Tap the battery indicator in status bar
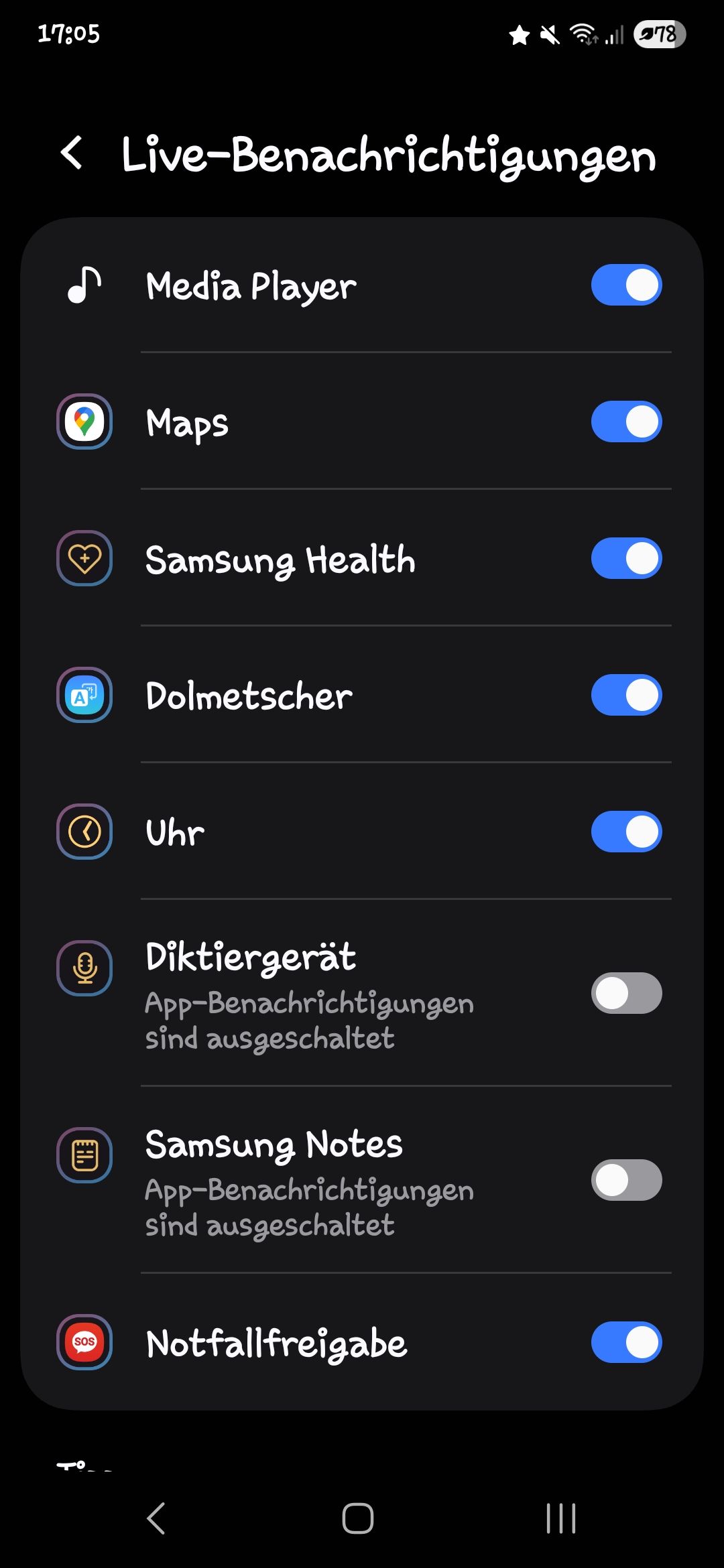724x1568 pixels. click(659, 38)
